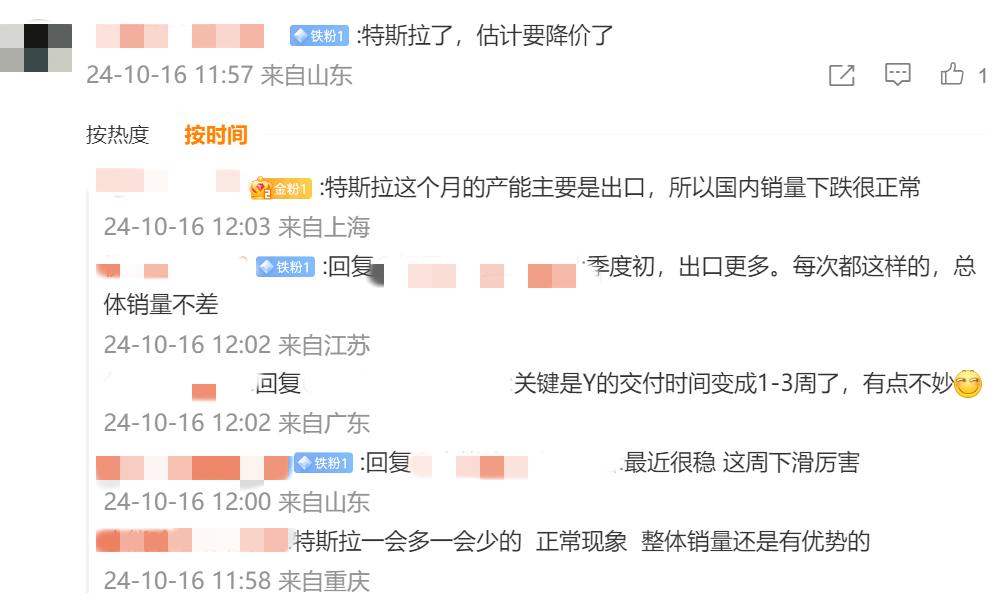The height and width of the screenshot is (605, 1000).
Task: Sort replies by 按时间
Action: pyautogui.click(x=215, y=135)
